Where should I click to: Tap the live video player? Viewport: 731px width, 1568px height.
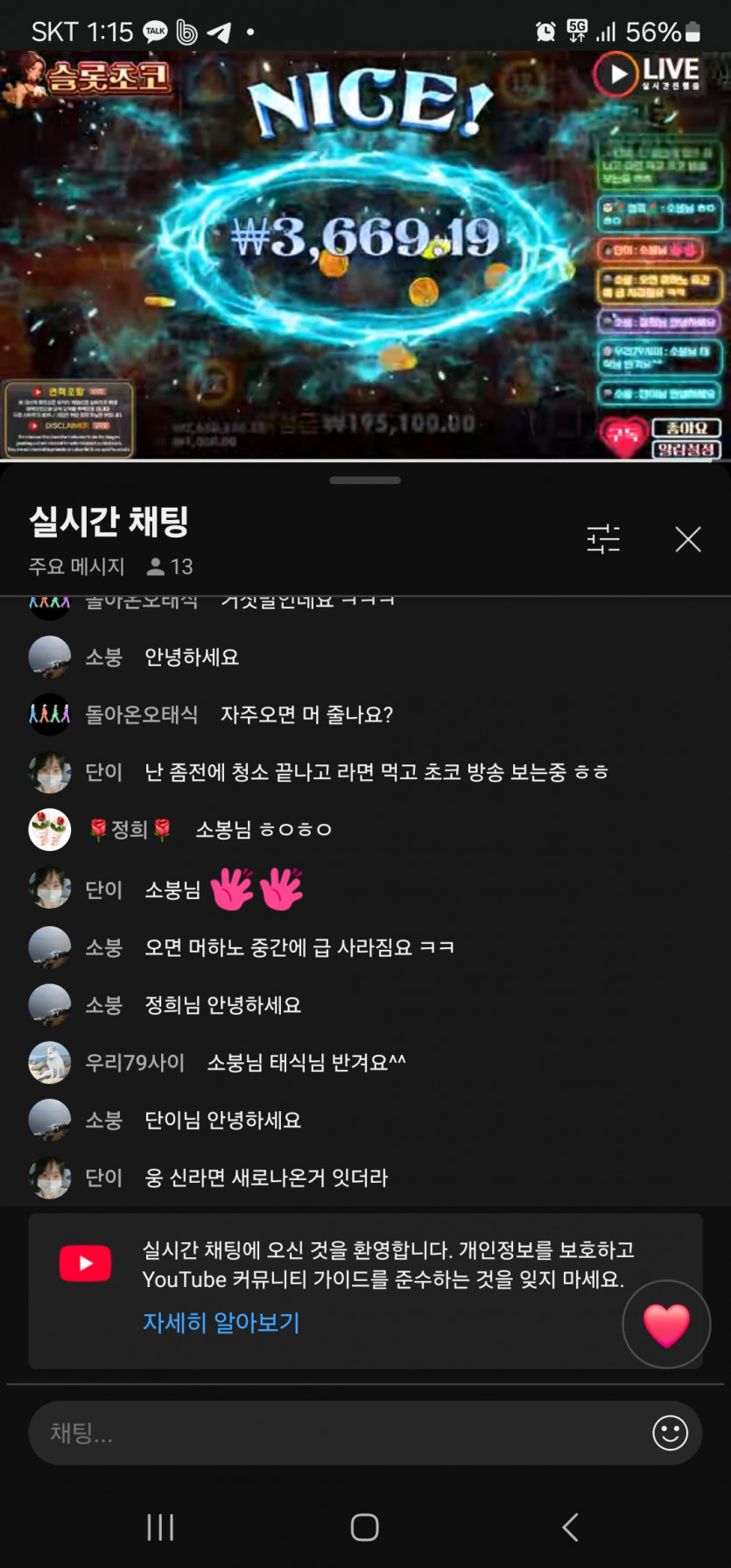(x=365, y=254)
